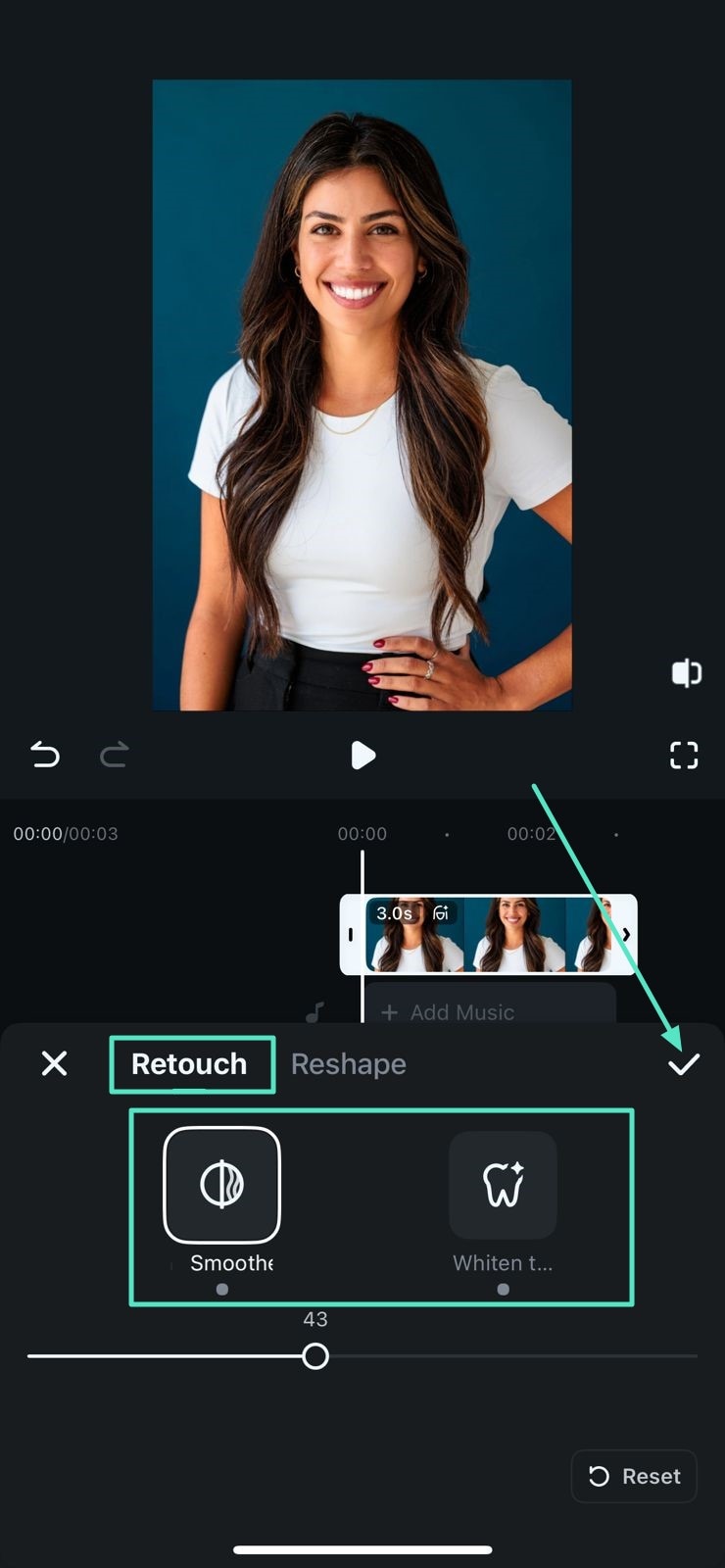The height and width of the screenshot is (1568, 725).
Task: Close the retouch panel with X
Action: point(55,1063)
